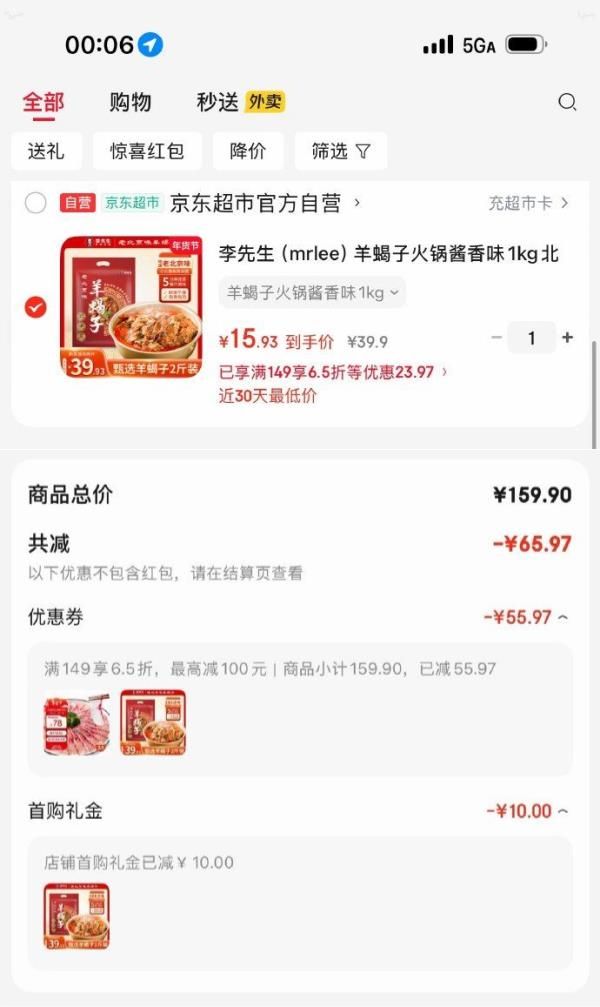Open the 筛选 filter options
This screenshot has width=600, height=1007.
pyautogui.click(x=340, y=151)
